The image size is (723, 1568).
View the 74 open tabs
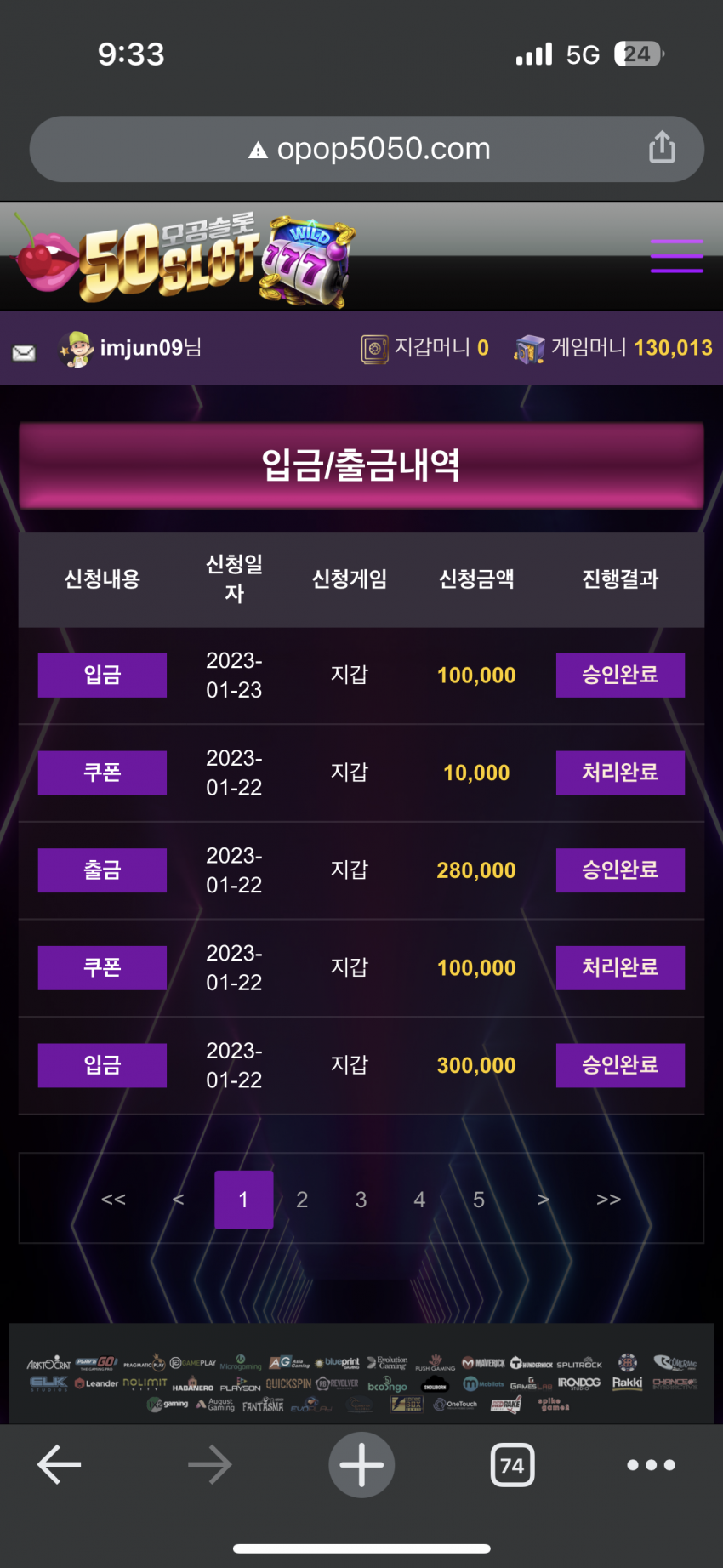pos(512,1465)
